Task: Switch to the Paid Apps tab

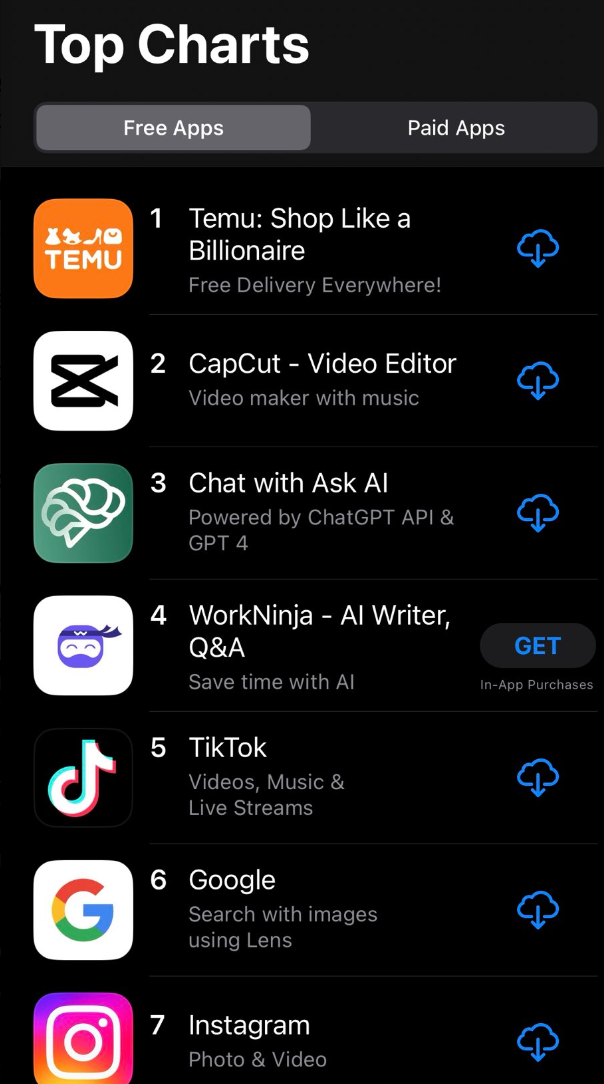Action: click(x=455, y=128)
